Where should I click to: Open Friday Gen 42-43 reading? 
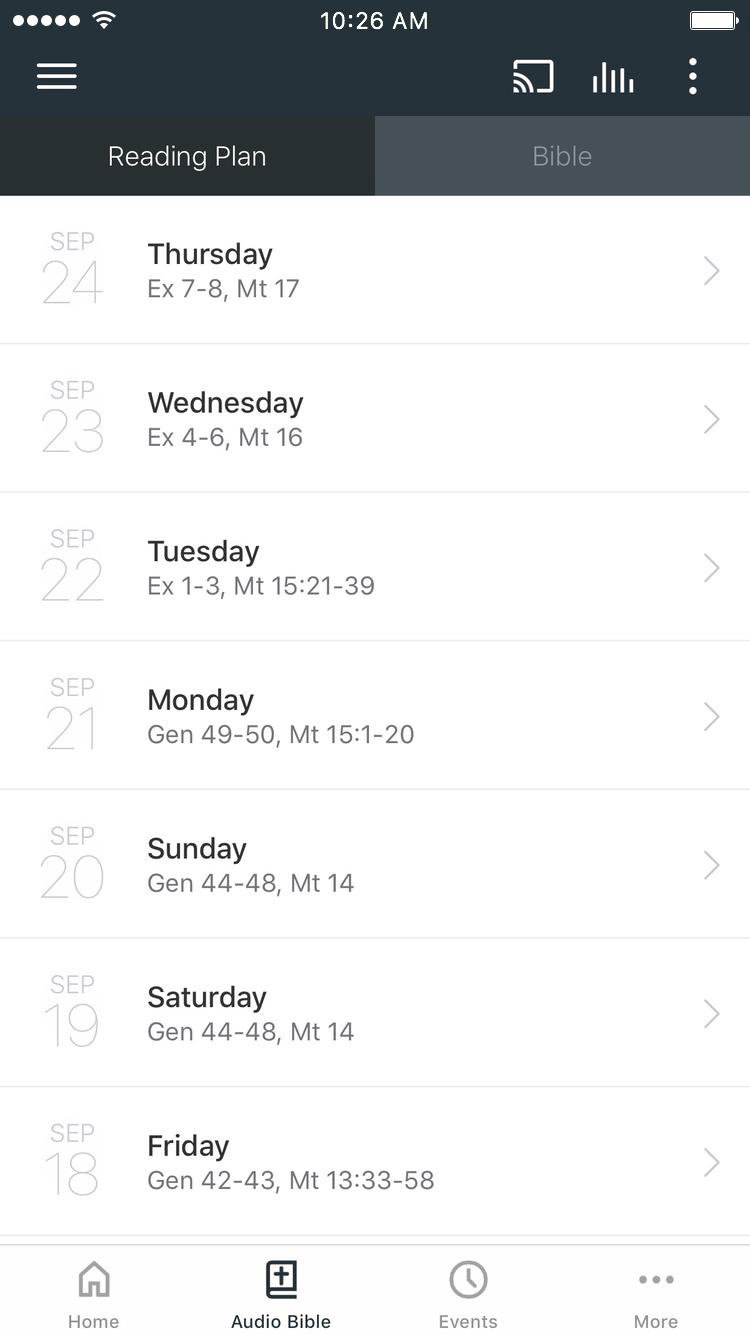point(375,1161)
